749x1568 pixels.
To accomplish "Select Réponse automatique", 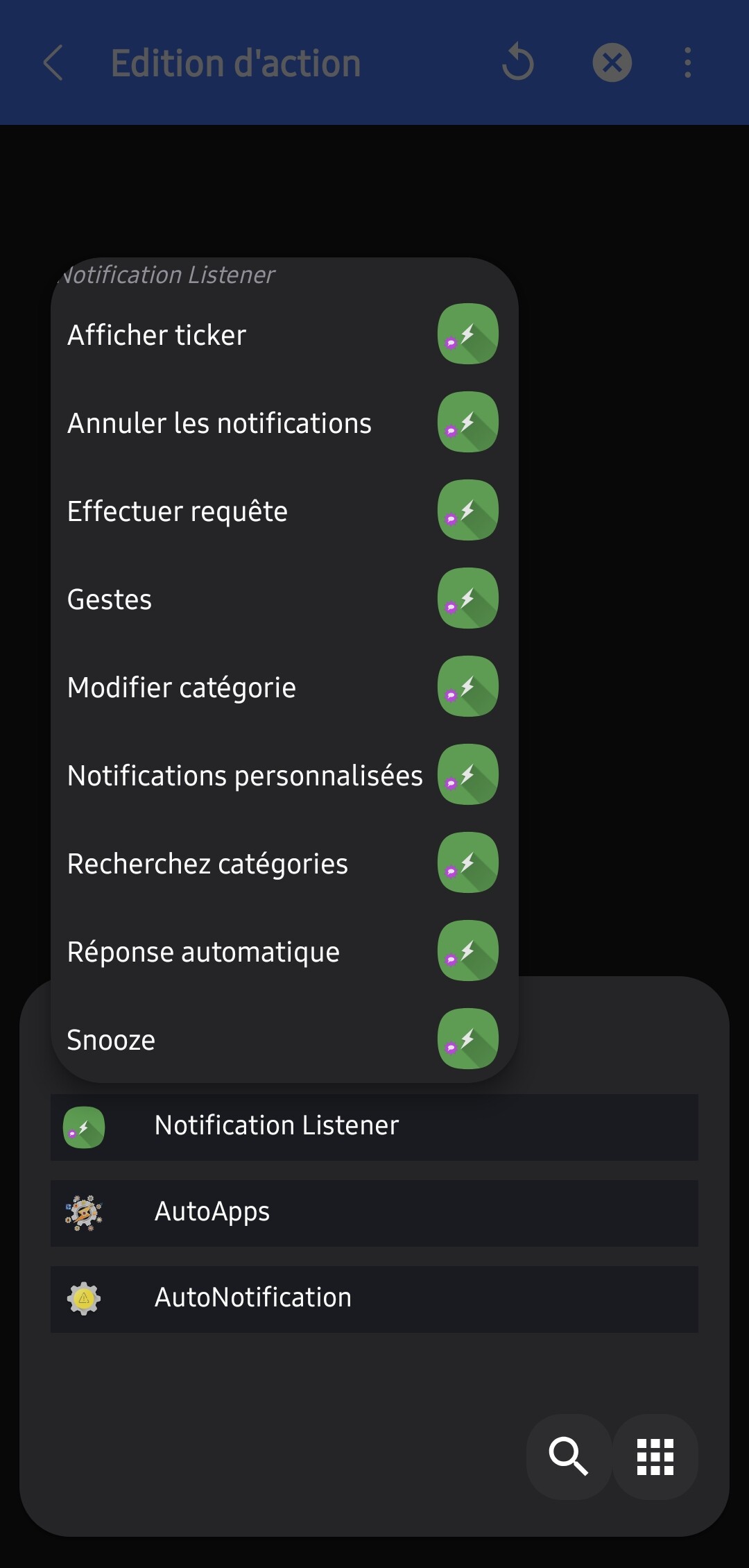I will (x=284, y=951).
